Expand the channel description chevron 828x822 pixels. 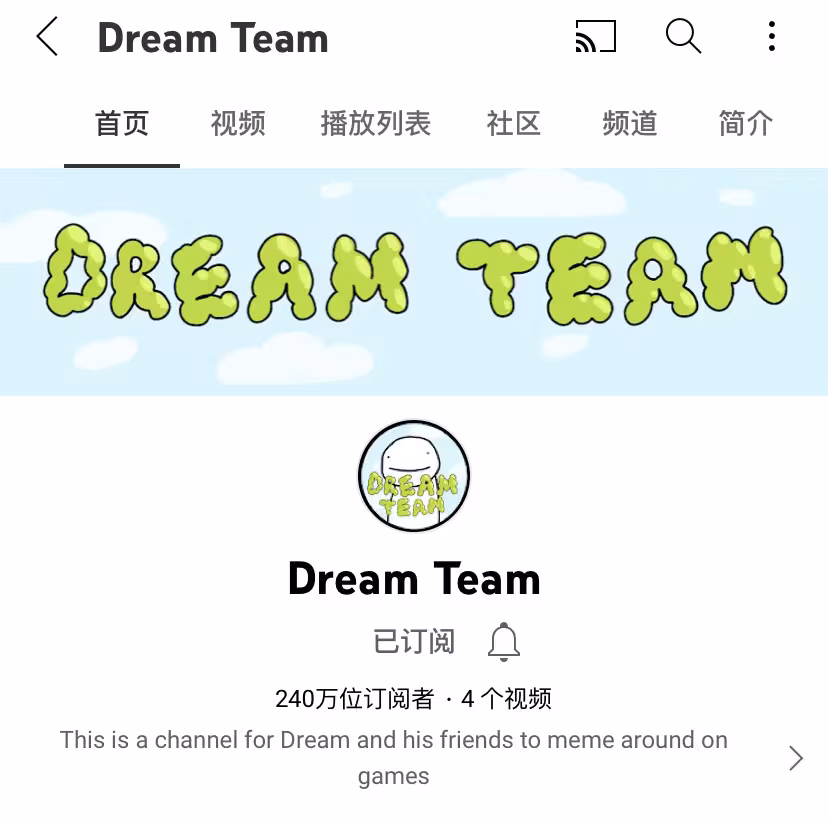tap(796, 758)
